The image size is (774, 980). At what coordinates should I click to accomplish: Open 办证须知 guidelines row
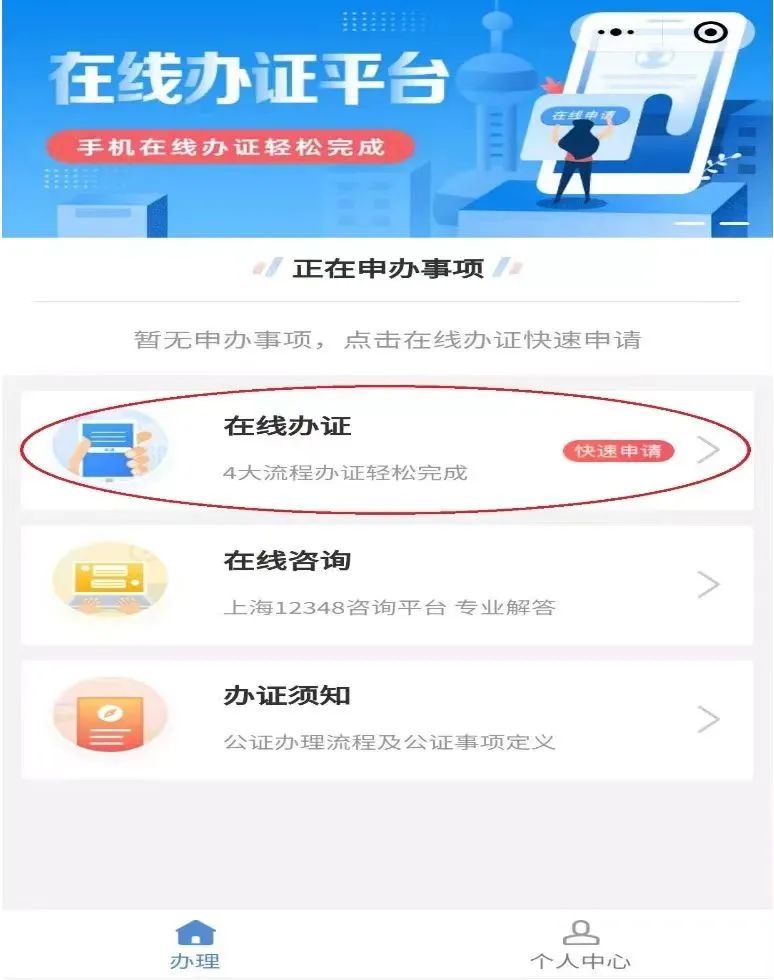(x=386, y=719)
